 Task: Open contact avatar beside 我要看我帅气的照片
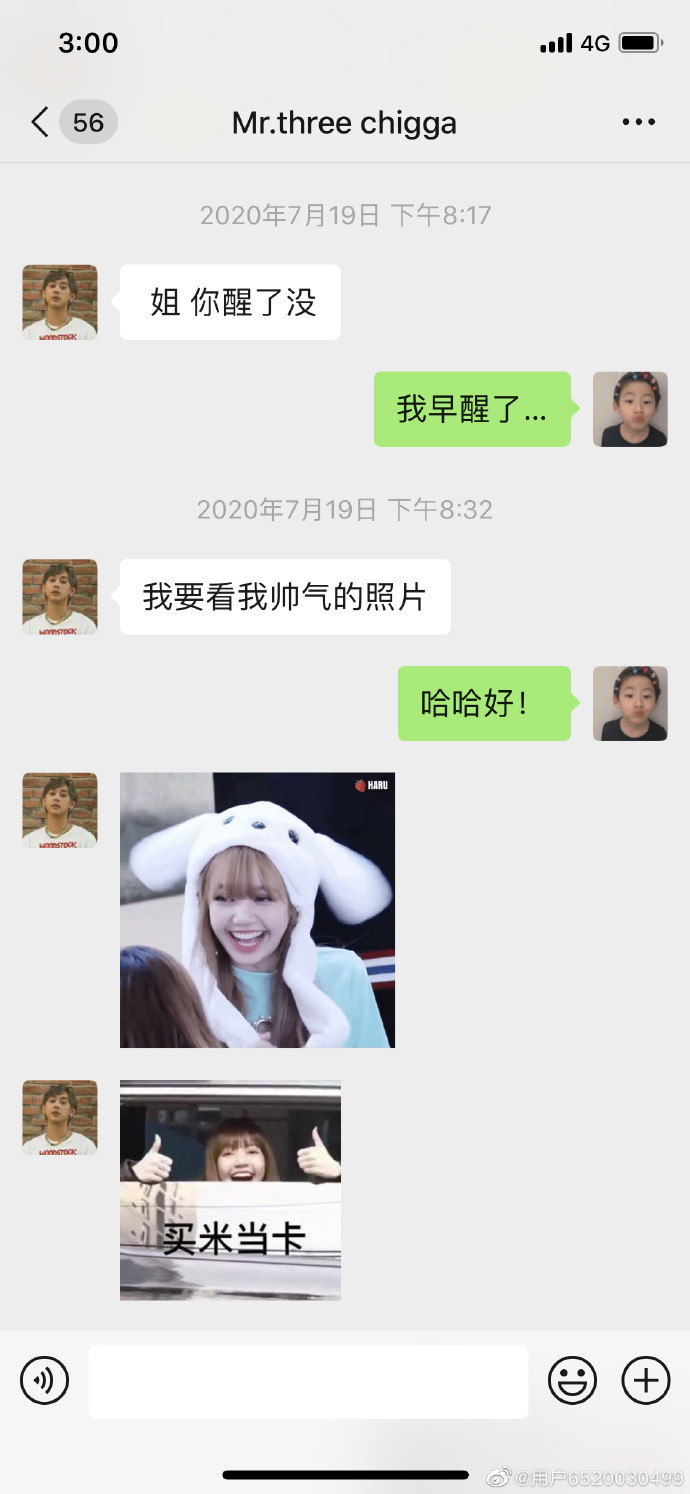[60, 596]
